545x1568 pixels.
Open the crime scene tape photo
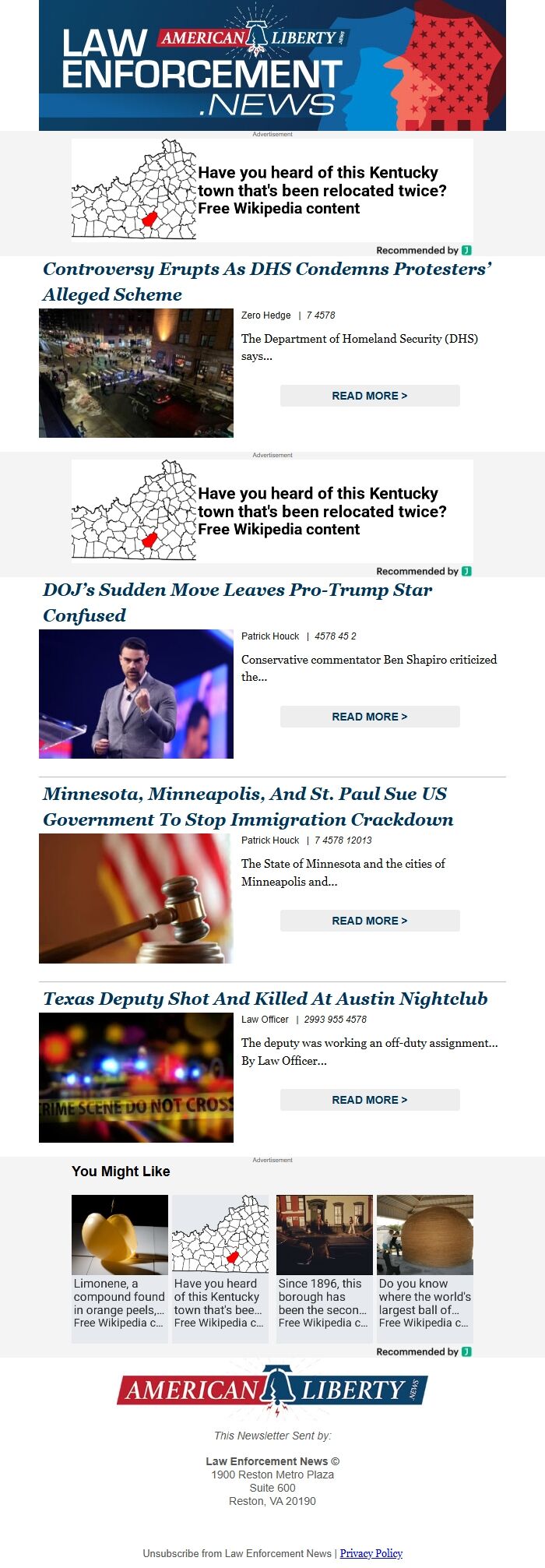click(136, 1077)
